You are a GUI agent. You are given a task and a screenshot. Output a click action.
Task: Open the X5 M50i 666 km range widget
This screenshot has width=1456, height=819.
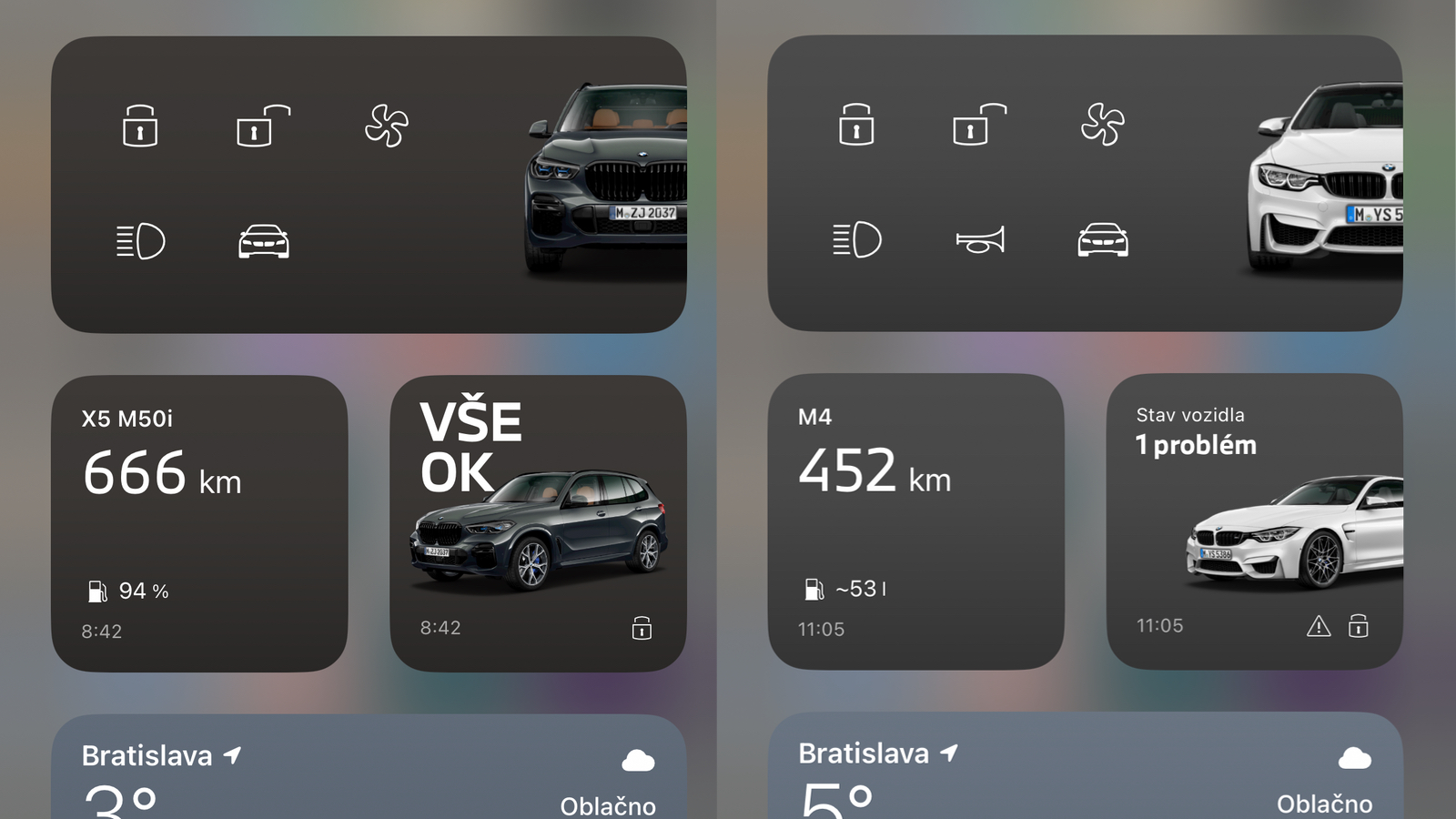(x=199, y=523)
